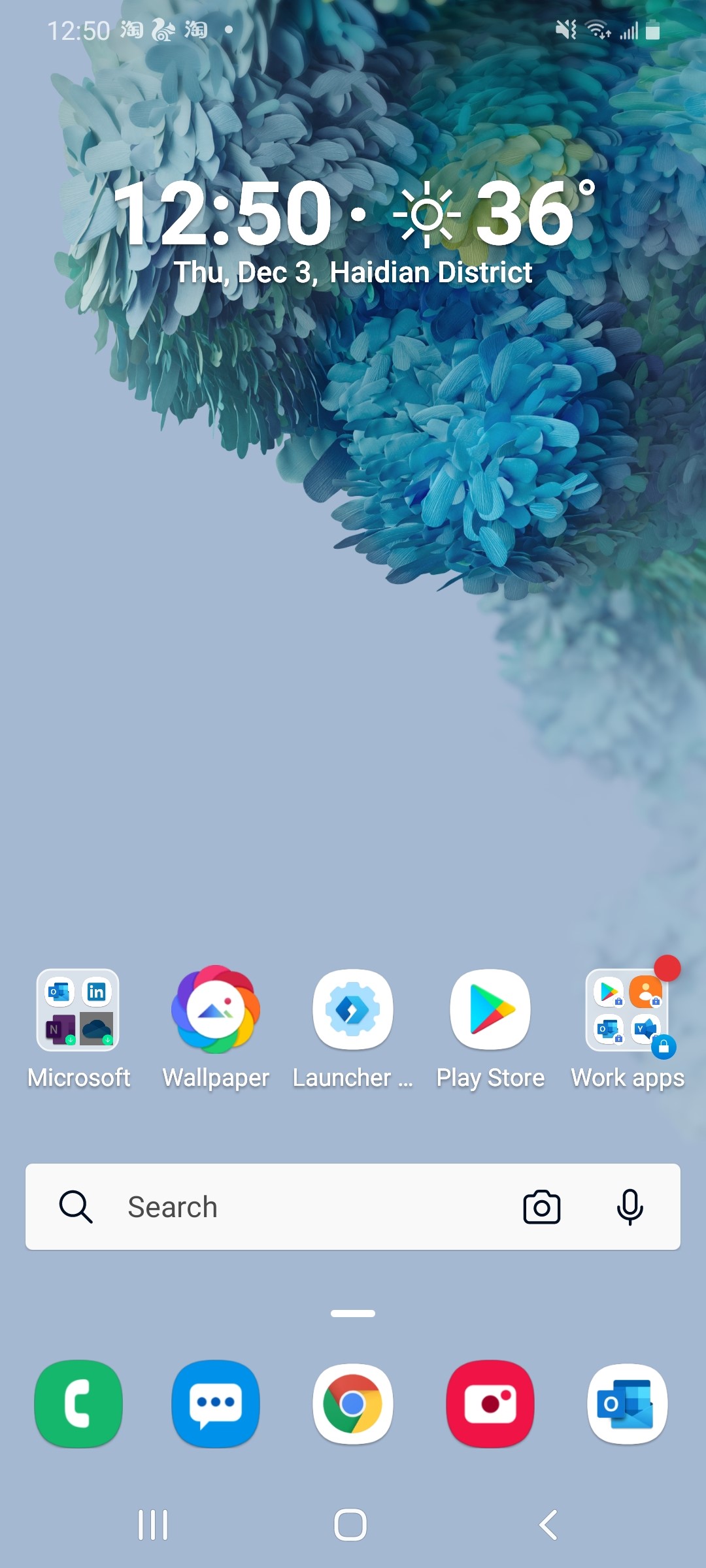Screen dimensions: 706x1568
Task: Open camera search in the search bar
Action: pos(542,1207)
